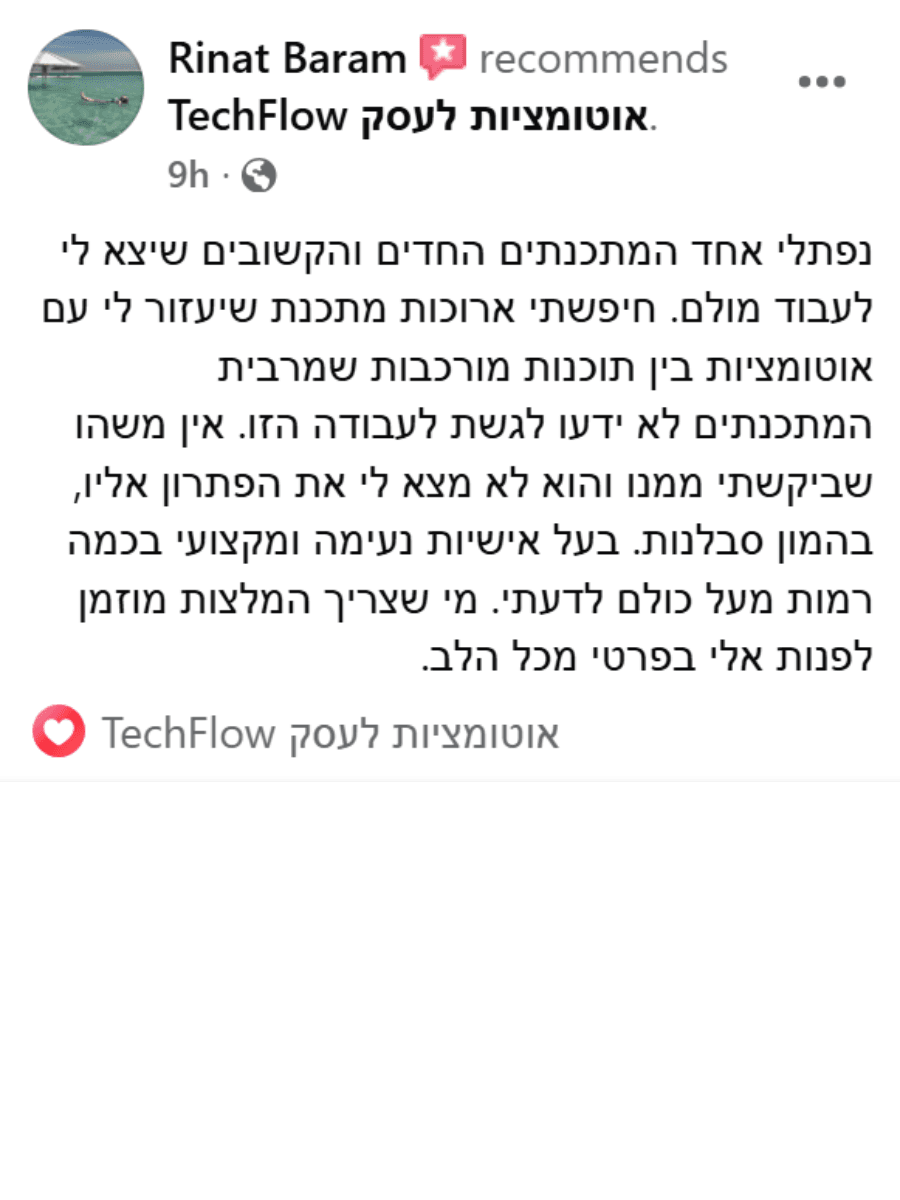Image resolution: width=900 pixels, height=1200 pixels.
Task: Click Rinat Baram's profile picture
Action: 86,87
